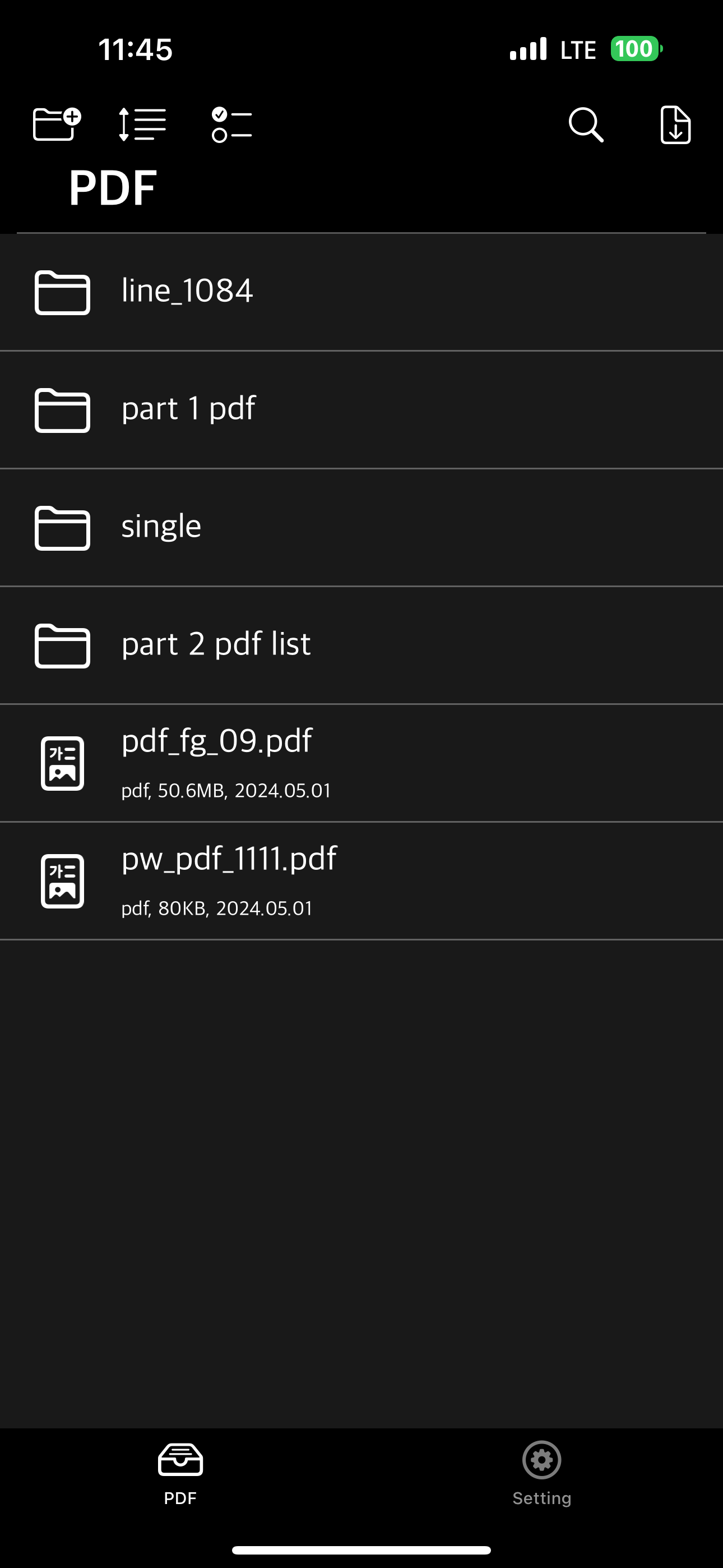Click the pdf_fg_09.pdf thumbnail icon
The image size is (723, 1568).
[x=63, y=762]
